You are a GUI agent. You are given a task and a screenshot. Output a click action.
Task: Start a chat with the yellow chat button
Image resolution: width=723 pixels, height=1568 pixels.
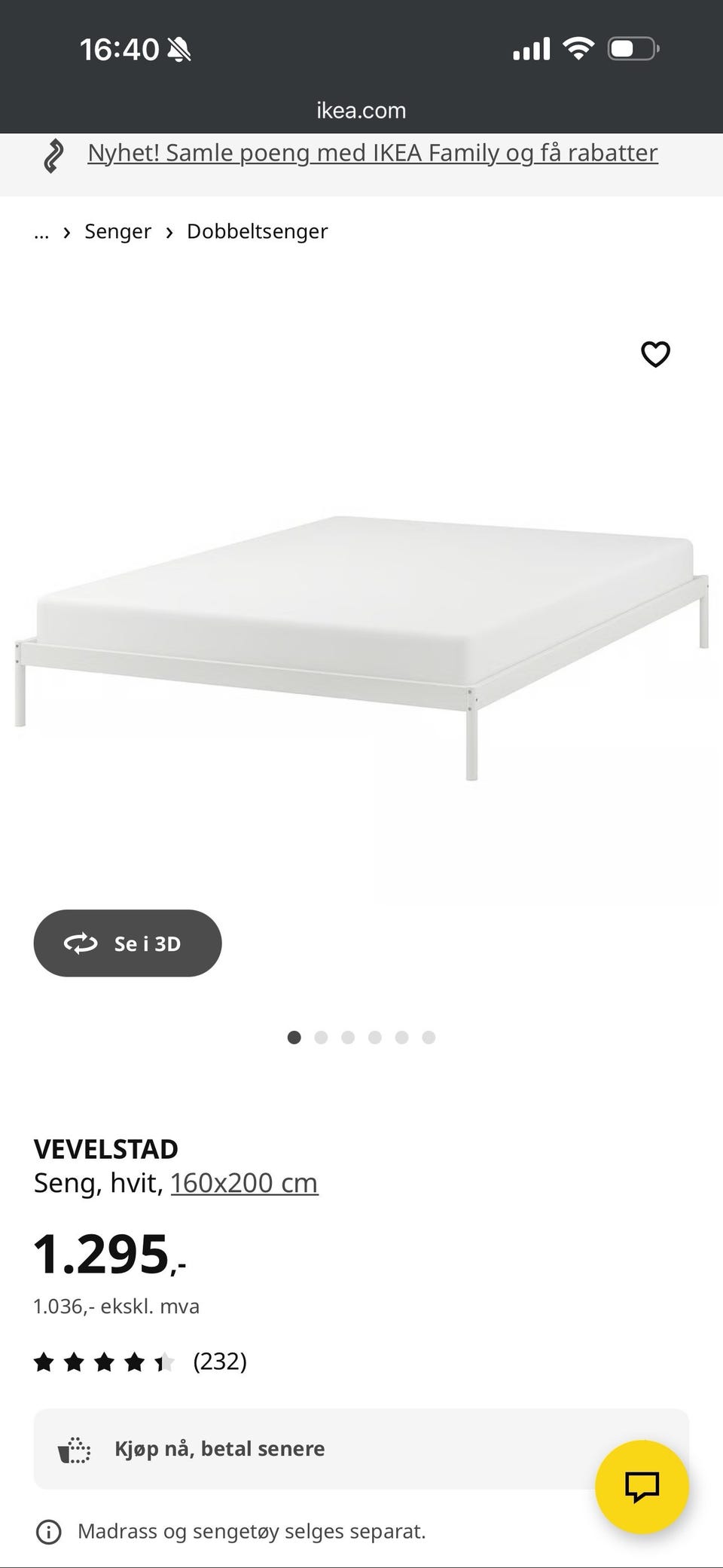pos(642,1487)
